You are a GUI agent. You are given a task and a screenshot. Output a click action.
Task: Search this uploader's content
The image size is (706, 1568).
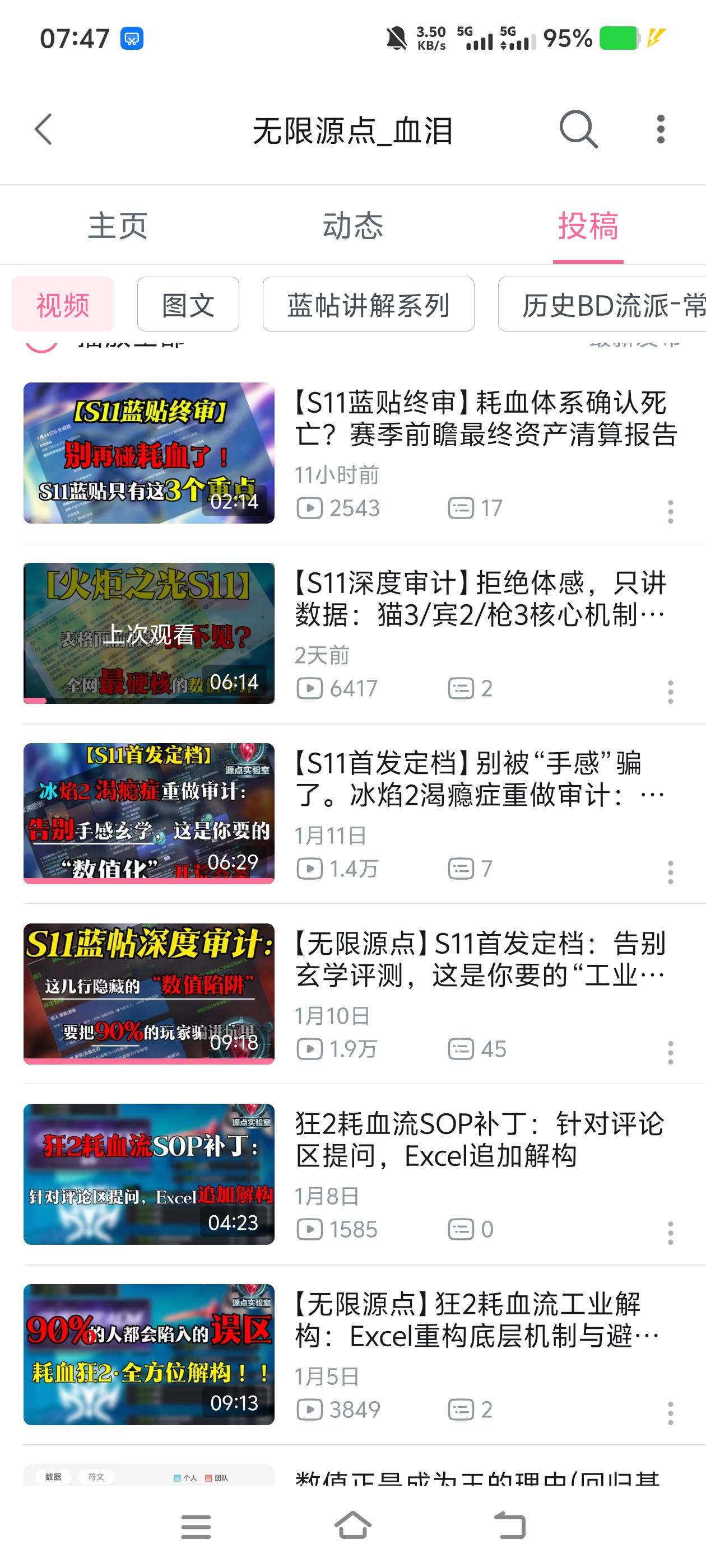tap(578, 130)
